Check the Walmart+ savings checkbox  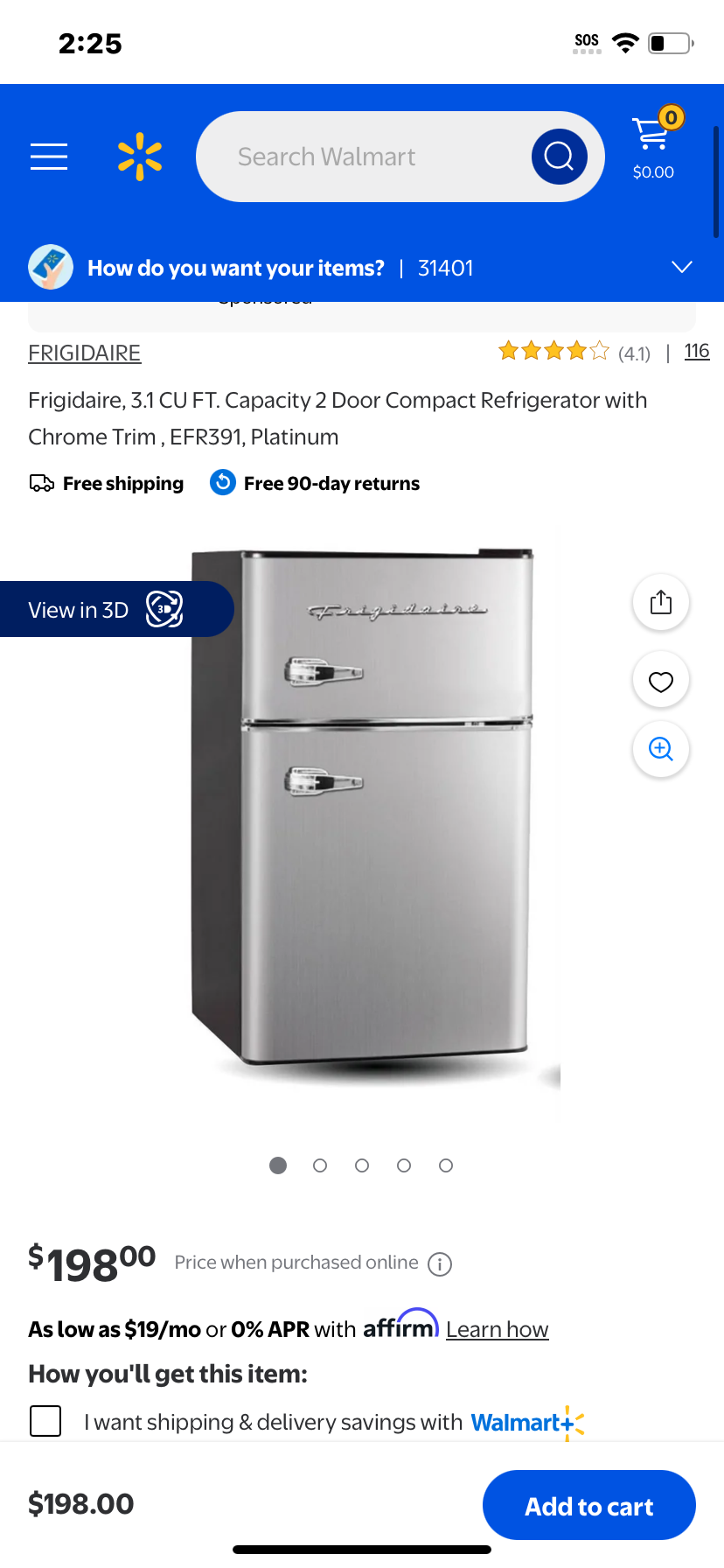coord(45,1421)
